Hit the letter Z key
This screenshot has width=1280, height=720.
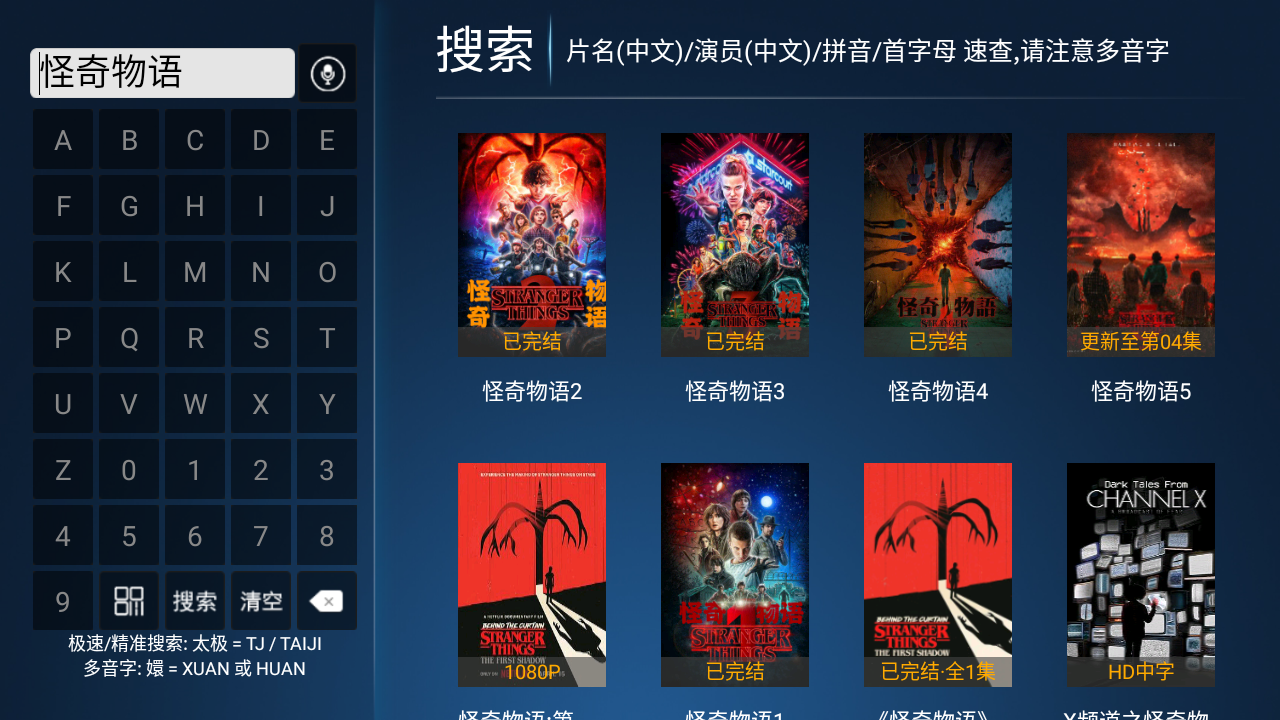[63, 470]
